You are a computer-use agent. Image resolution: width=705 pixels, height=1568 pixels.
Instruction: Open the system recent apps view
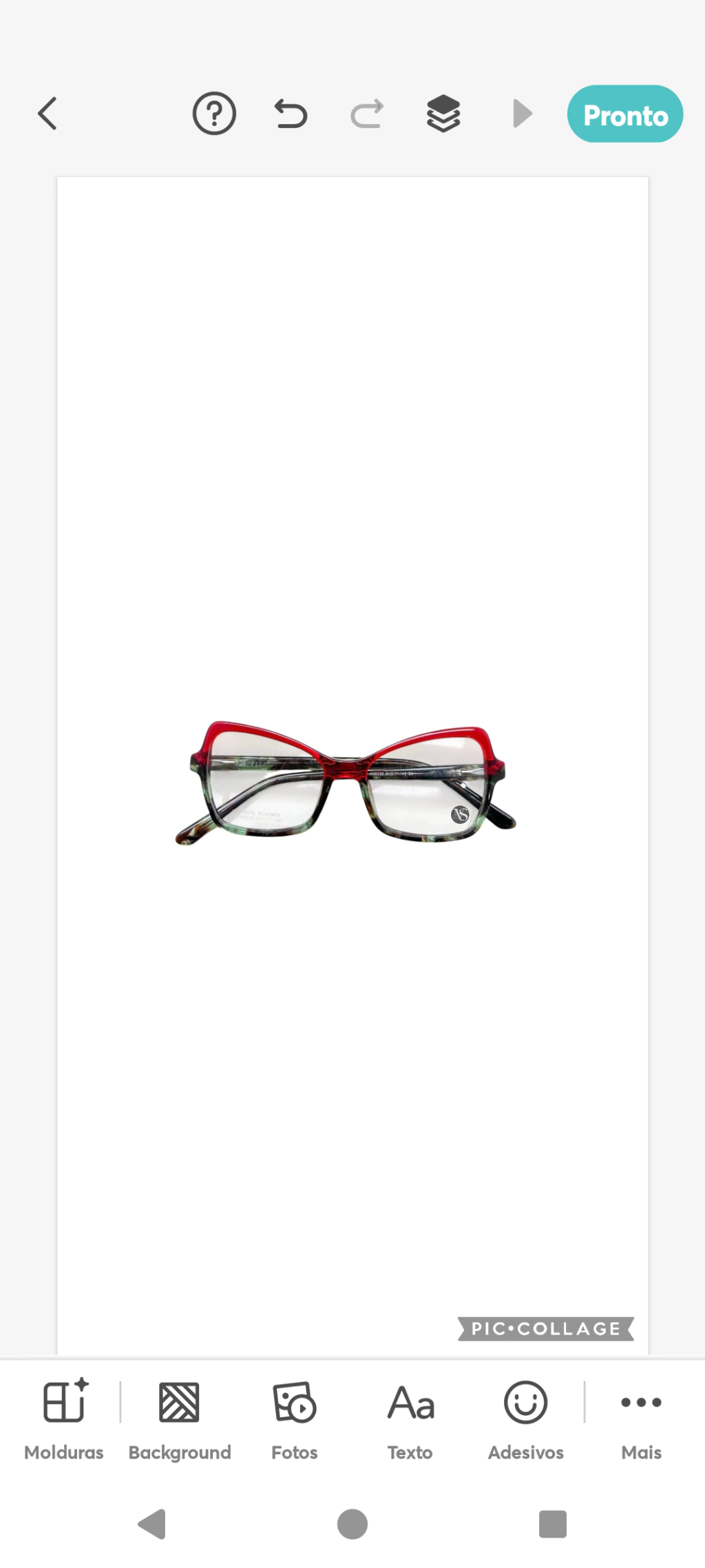553,1524
